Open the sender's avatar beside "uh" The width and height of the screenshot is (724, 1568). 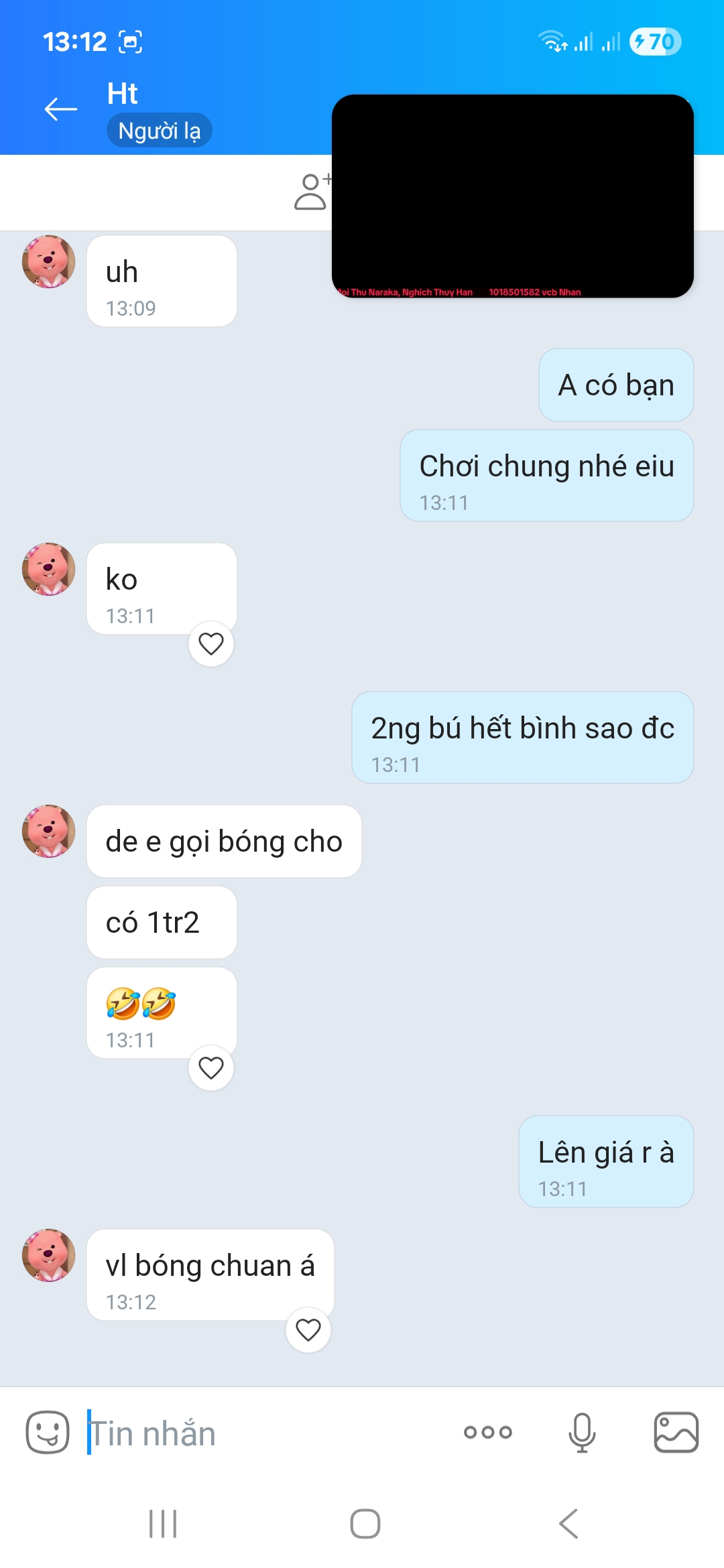[x=49, y=261]
